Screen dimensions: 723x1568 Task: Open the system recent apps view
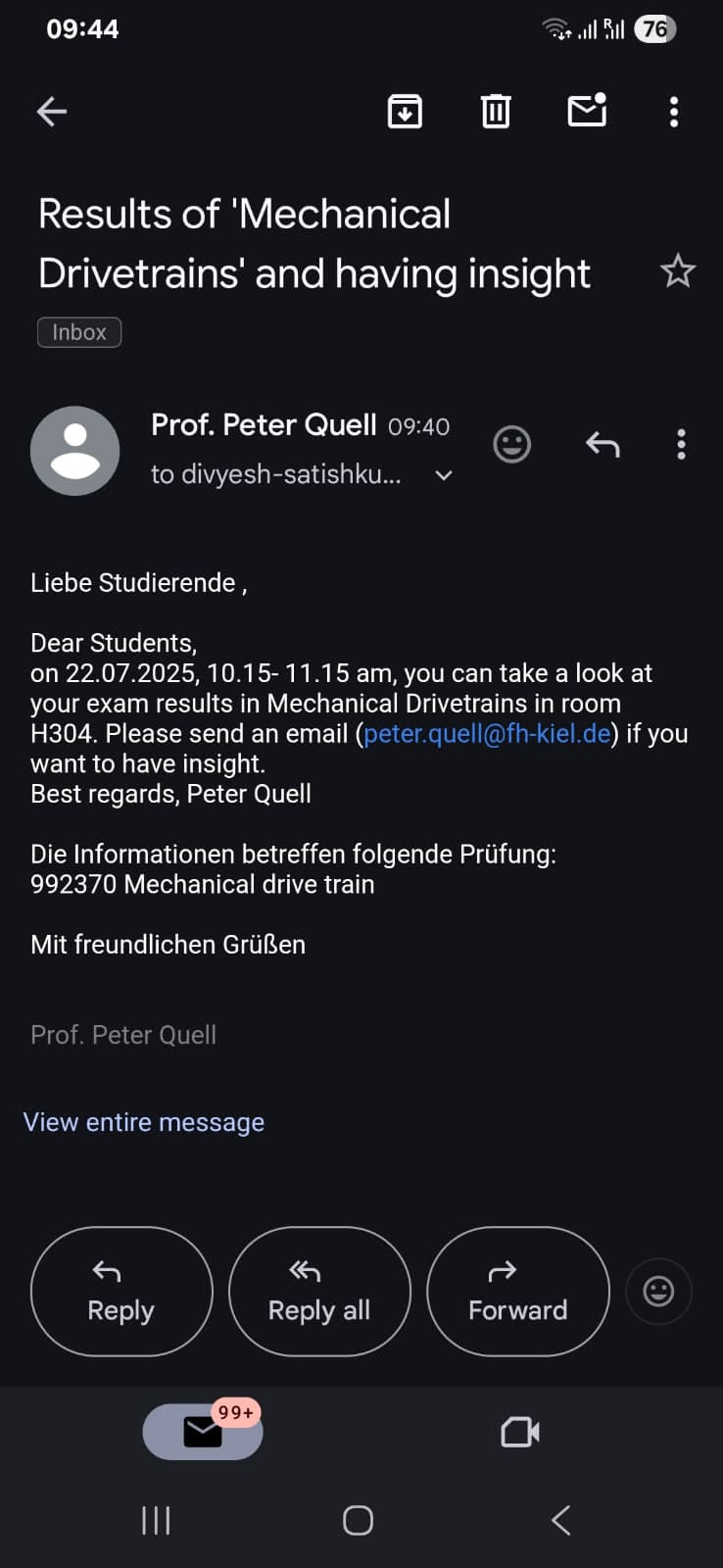click(156, 1520)
